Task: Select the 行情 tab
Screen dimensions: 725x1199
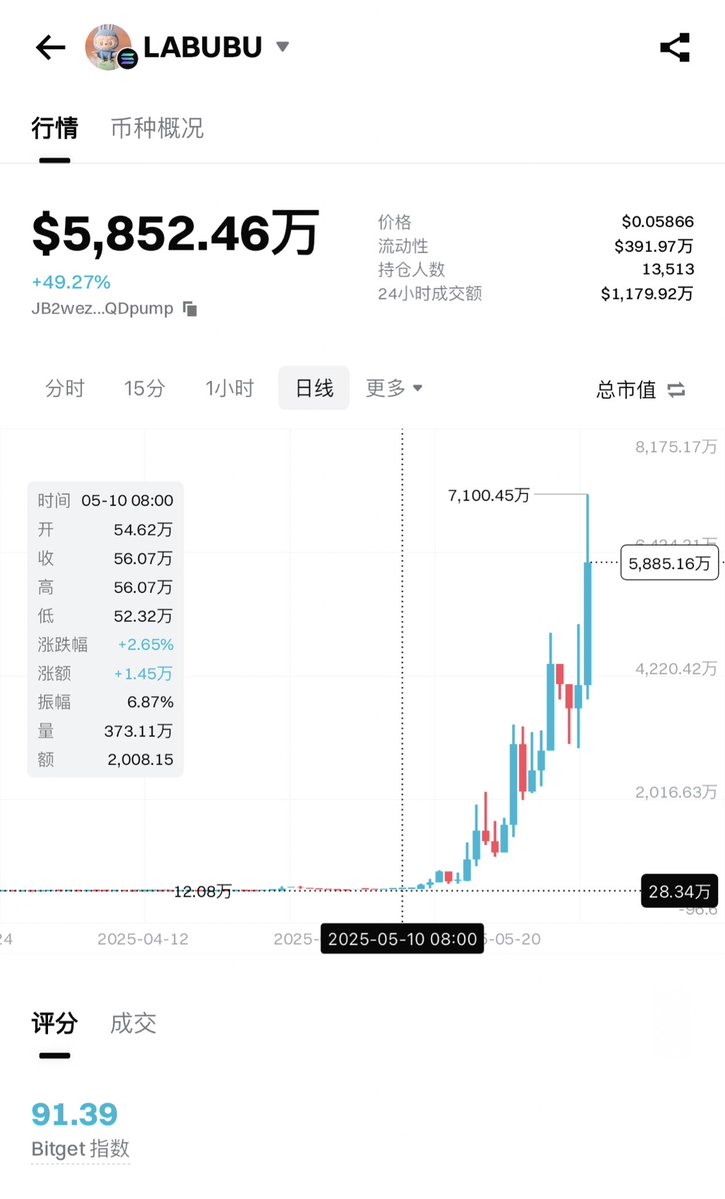Action: [x=54, y=128]
